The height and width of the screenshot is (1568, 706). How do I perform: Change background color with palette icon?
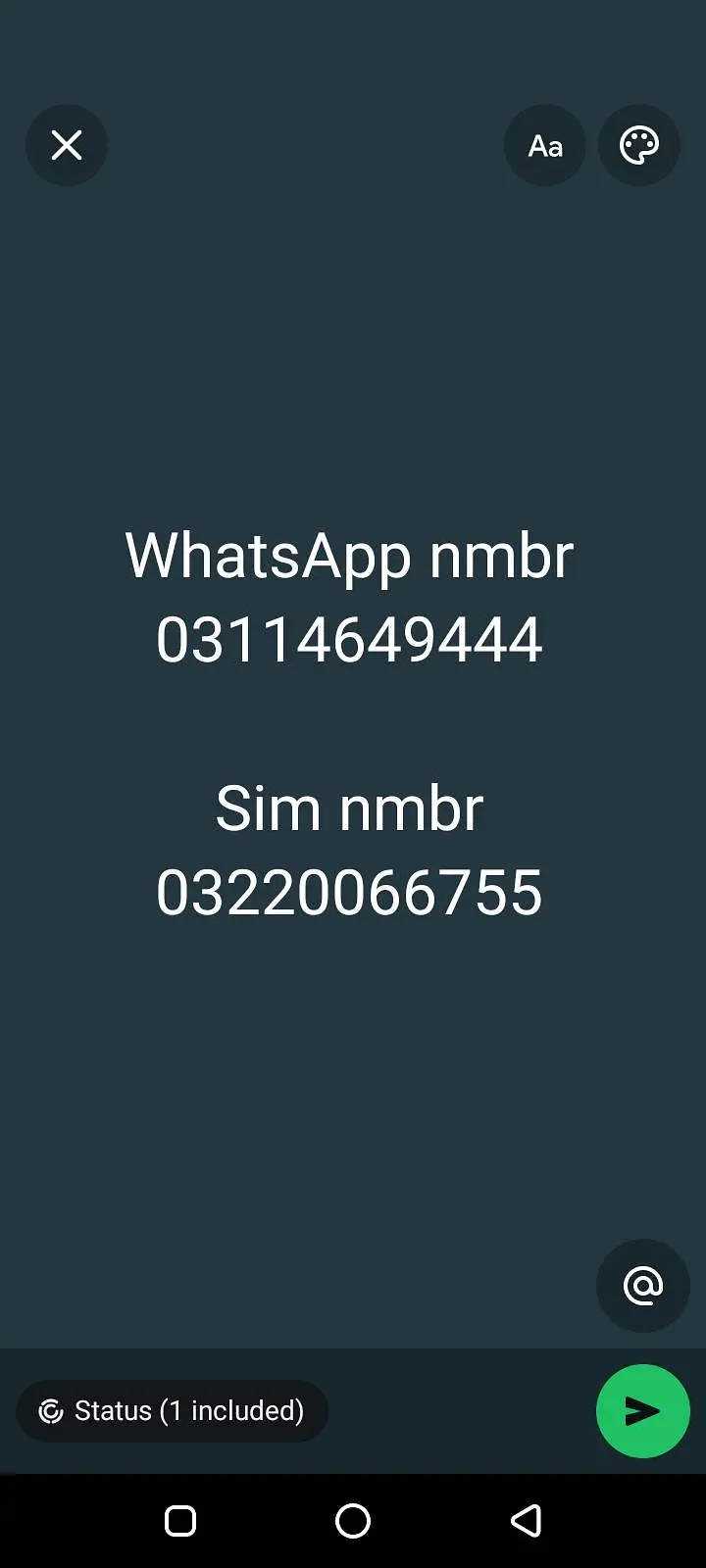[x=639, y=145]
